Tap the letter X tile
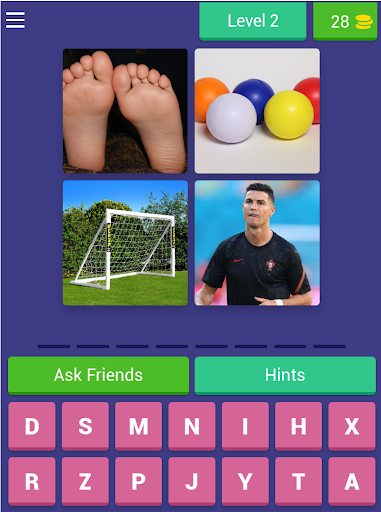Viewport: 381px width, 512px height. (352, 426)
